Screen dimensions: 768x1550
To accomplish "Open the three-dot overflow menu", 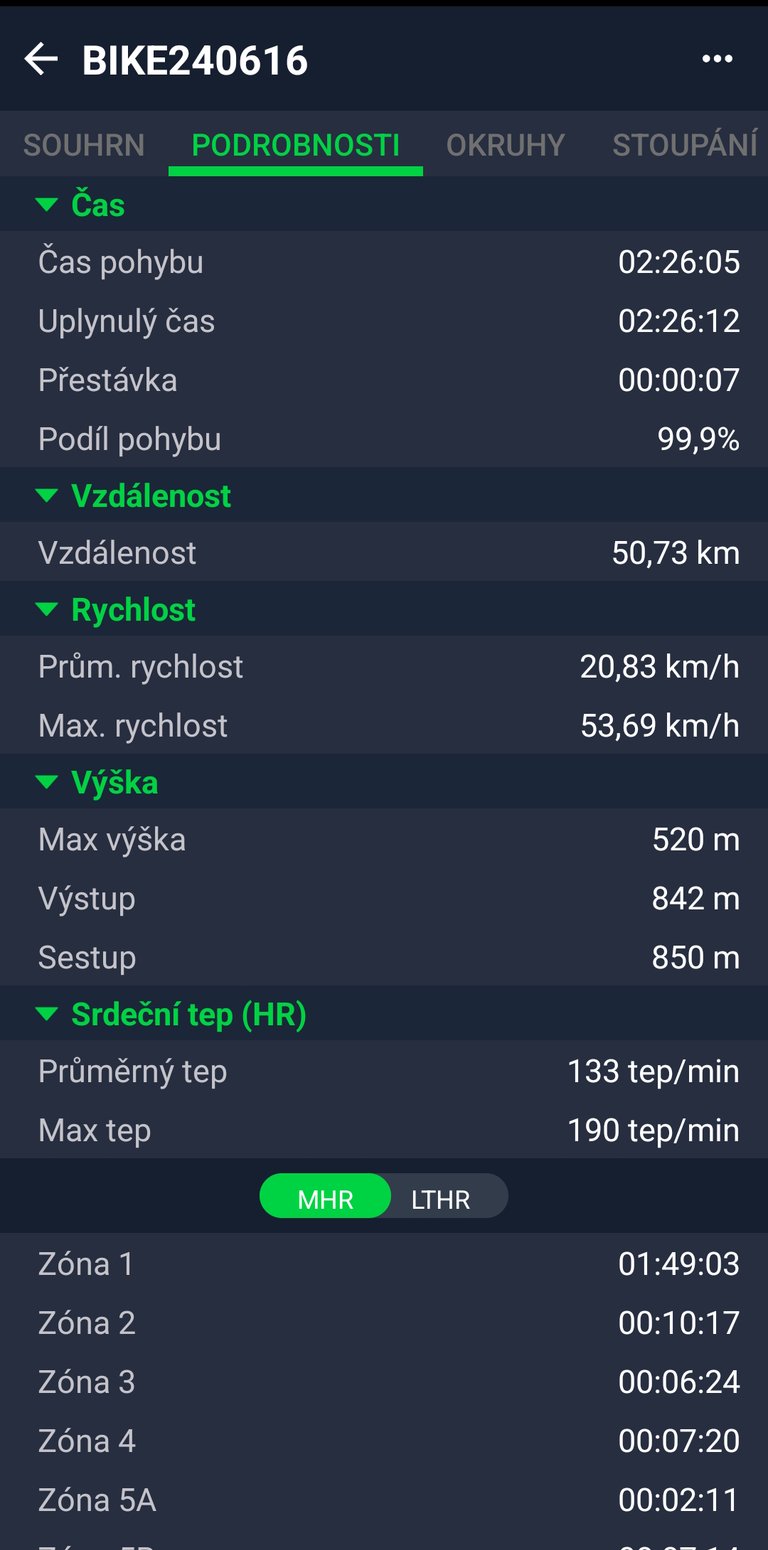I will pyautogui.click(x=717, y=60).
